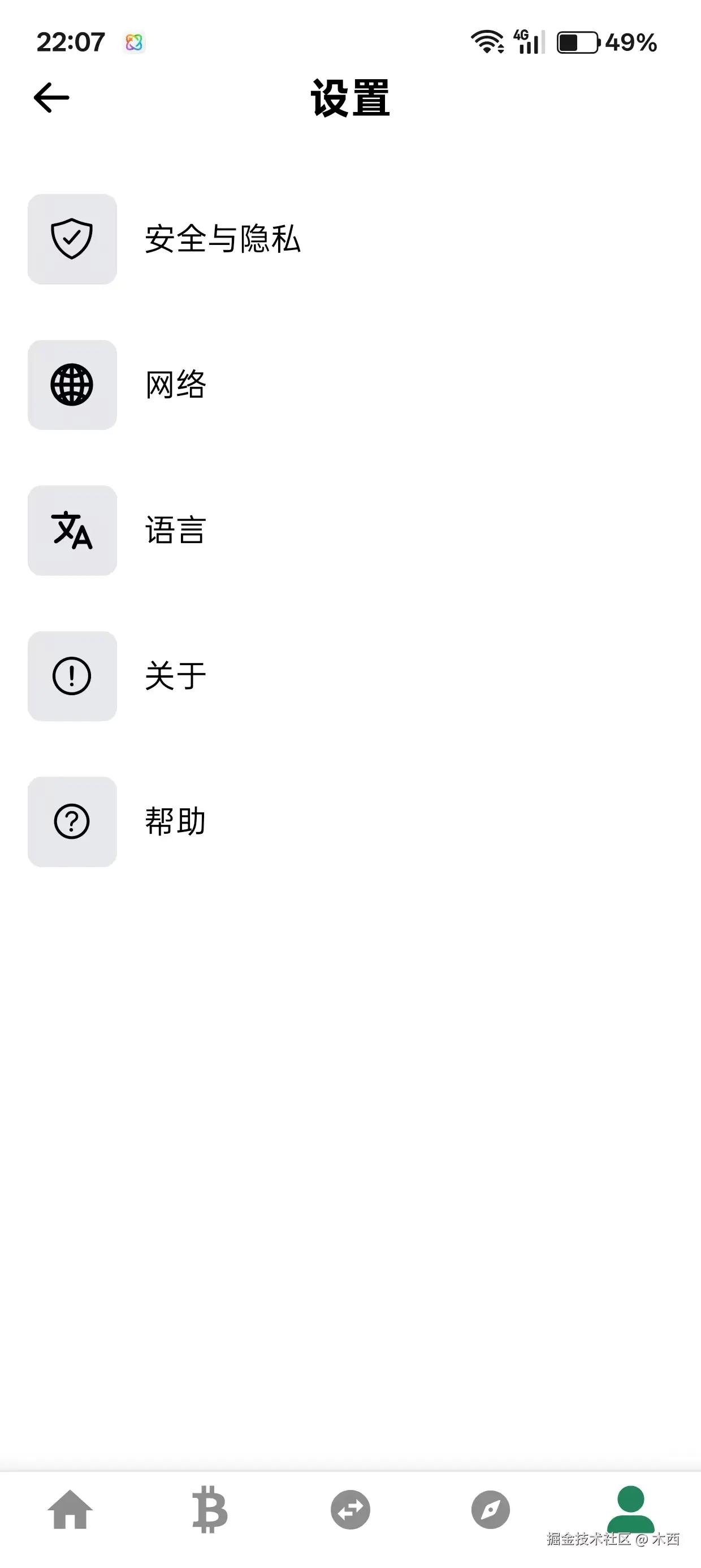The width and height of the screenshot is (701, 1568).
Task: Tap the 设置 title at top
Action: tap(350, 98)
